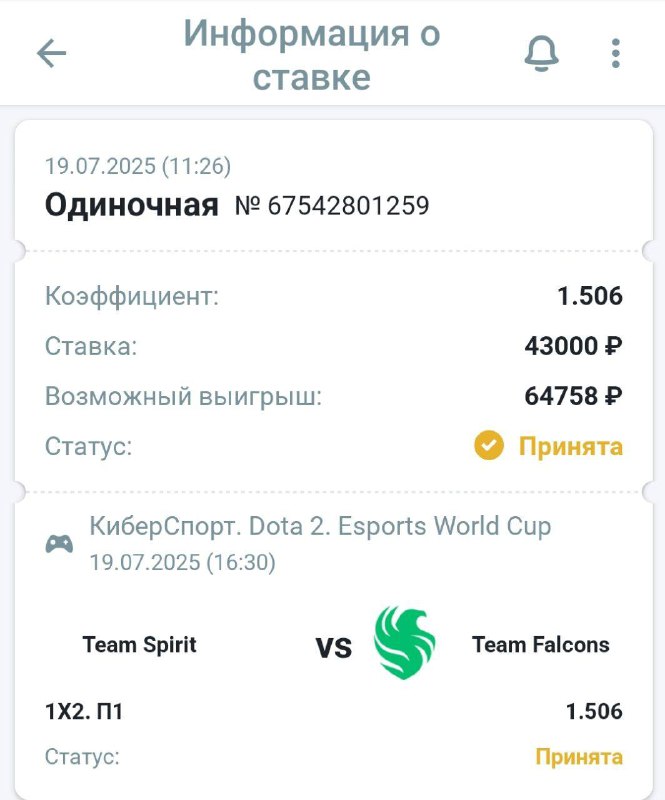This screenshot has width=665, height=800.
Task: Go back from bet information
Action: click(x=51, y=53)
